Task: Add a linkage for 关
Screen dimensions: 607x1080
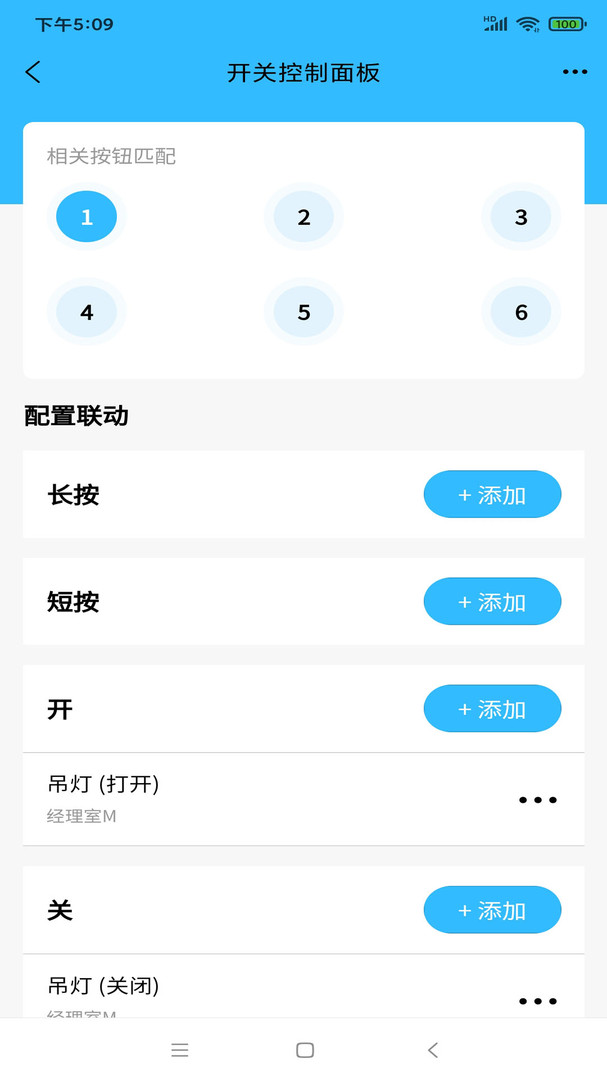Action: [x=492, y=910]
